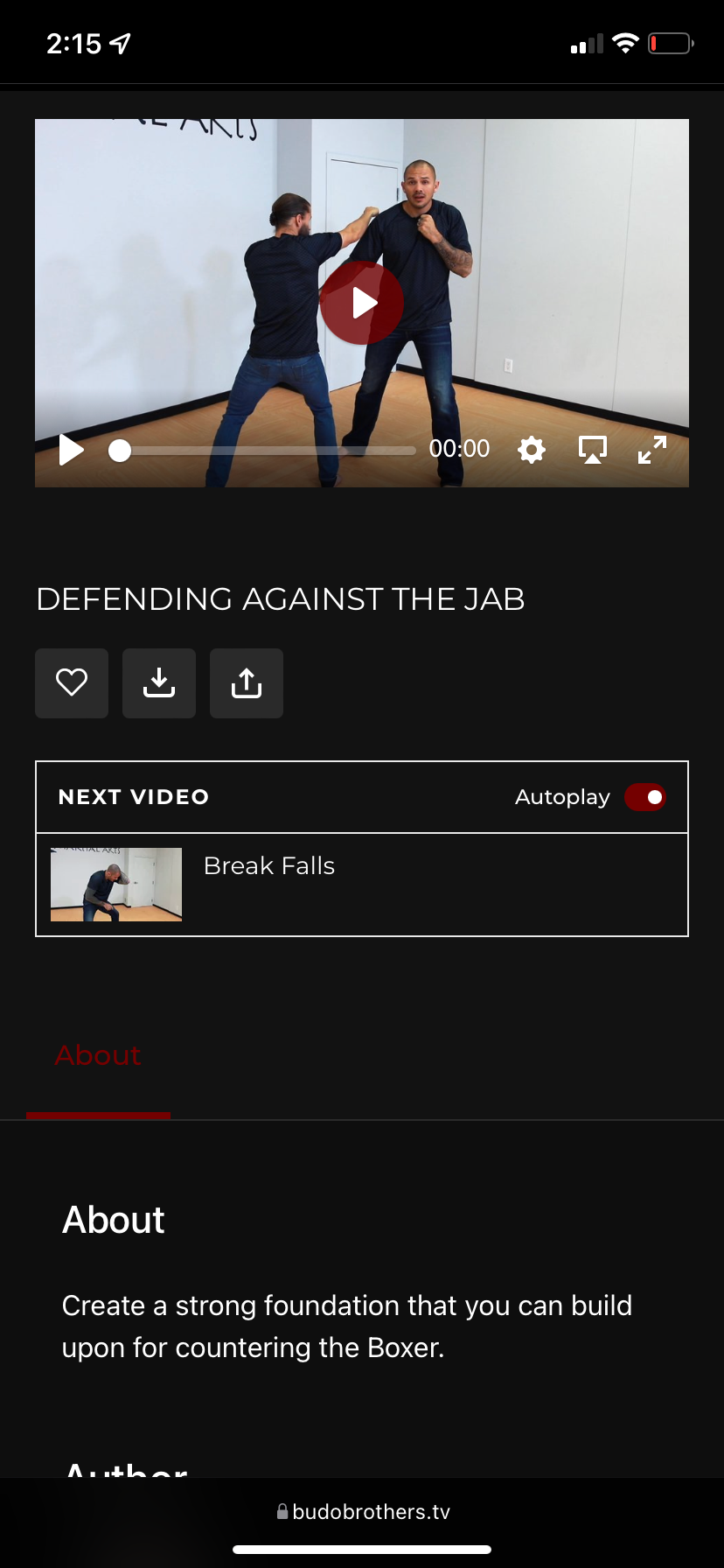
Task: Share this video
Action: 247,682
